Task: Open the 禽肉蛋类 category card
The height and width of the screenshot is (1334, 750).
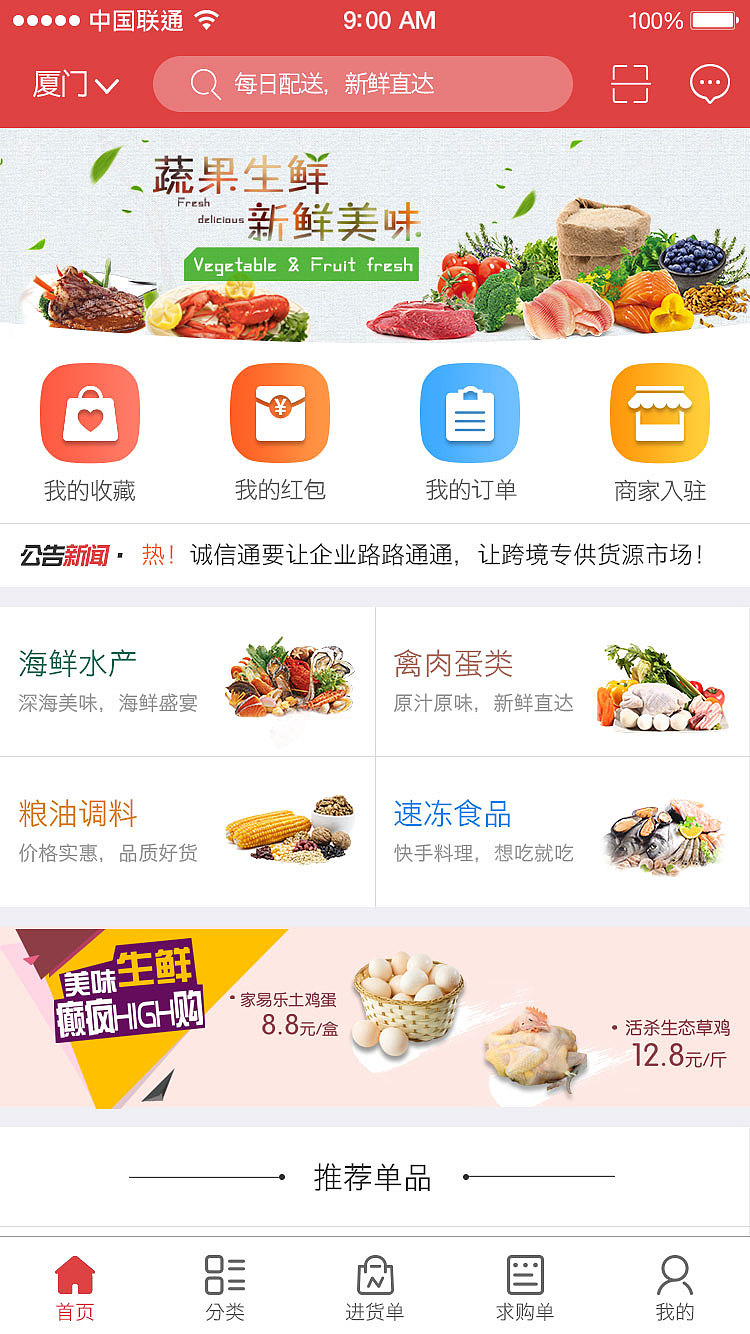Action: (x=563, y=681)
